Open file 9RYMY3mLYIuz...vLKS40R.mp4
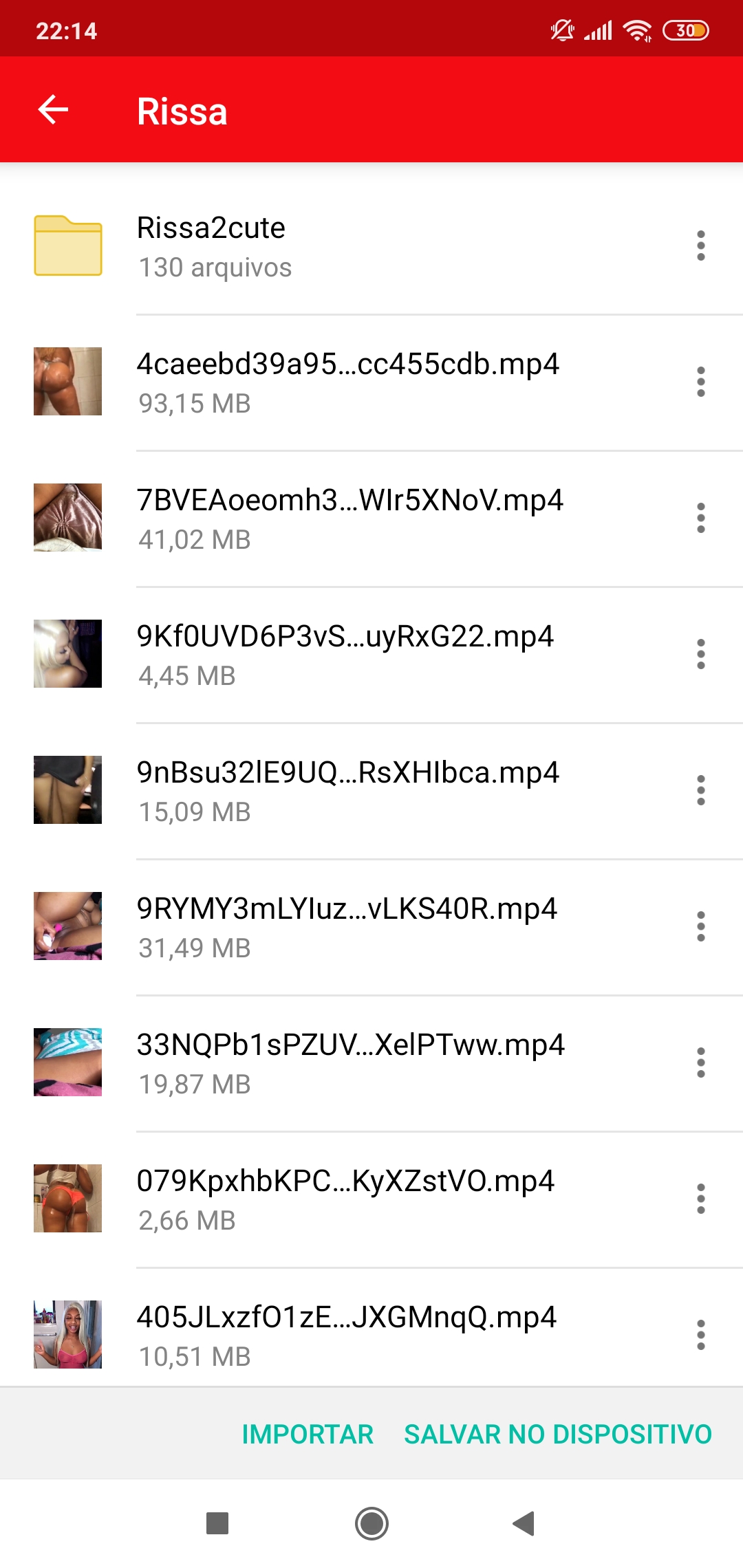The width and height of the screenshot is (743, 1568). coord(346,926)
